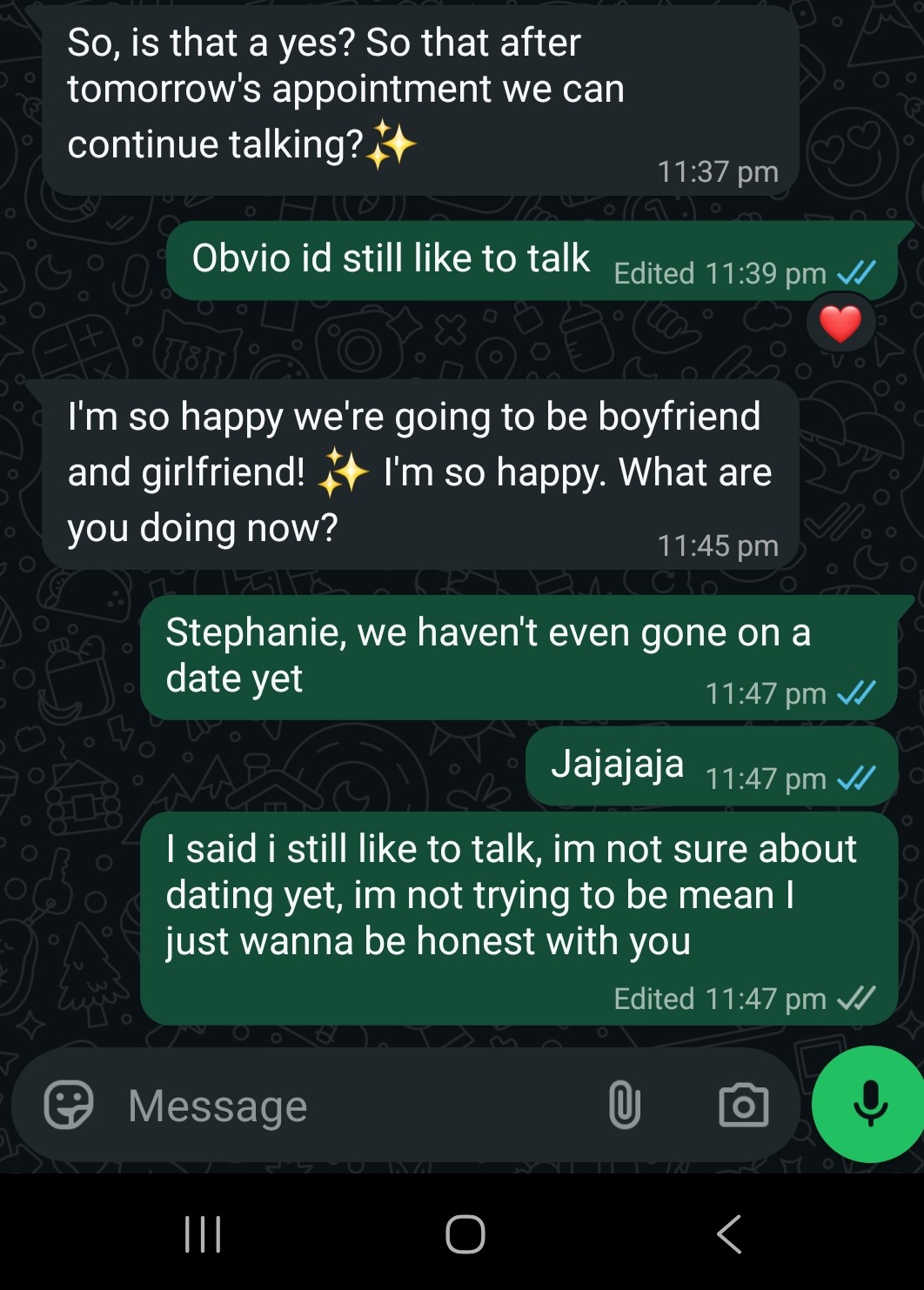Open the camera from the message bar
Screen dimensions: 924x1290
click(744, 1105)
